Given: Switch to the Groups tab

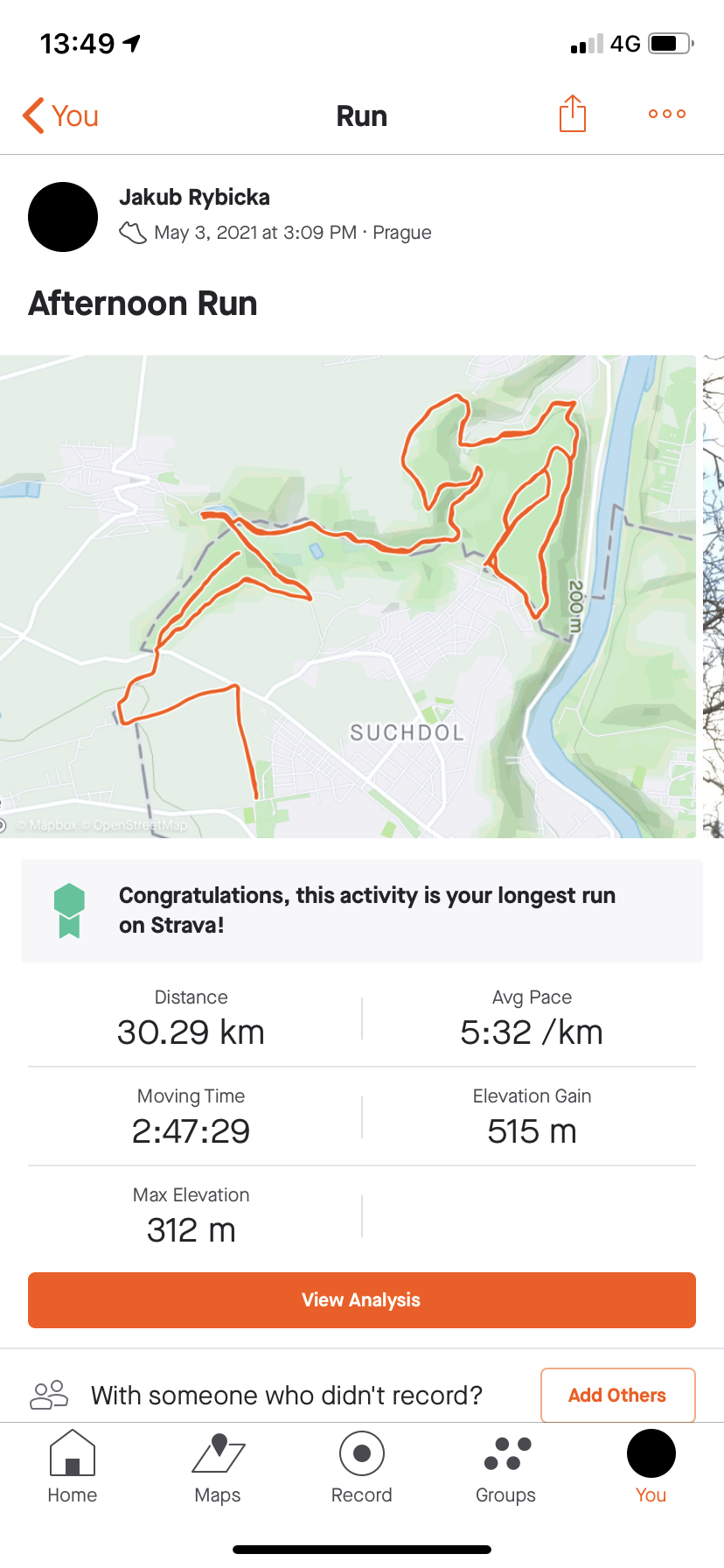Looking at the screenshot, I should click(506, 1467).
